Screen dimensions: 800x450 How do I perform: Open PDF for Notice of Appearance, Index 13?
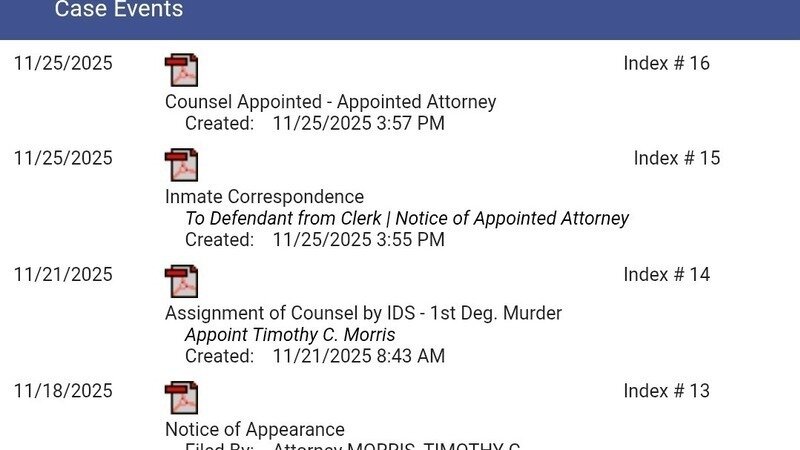point(181,397)
